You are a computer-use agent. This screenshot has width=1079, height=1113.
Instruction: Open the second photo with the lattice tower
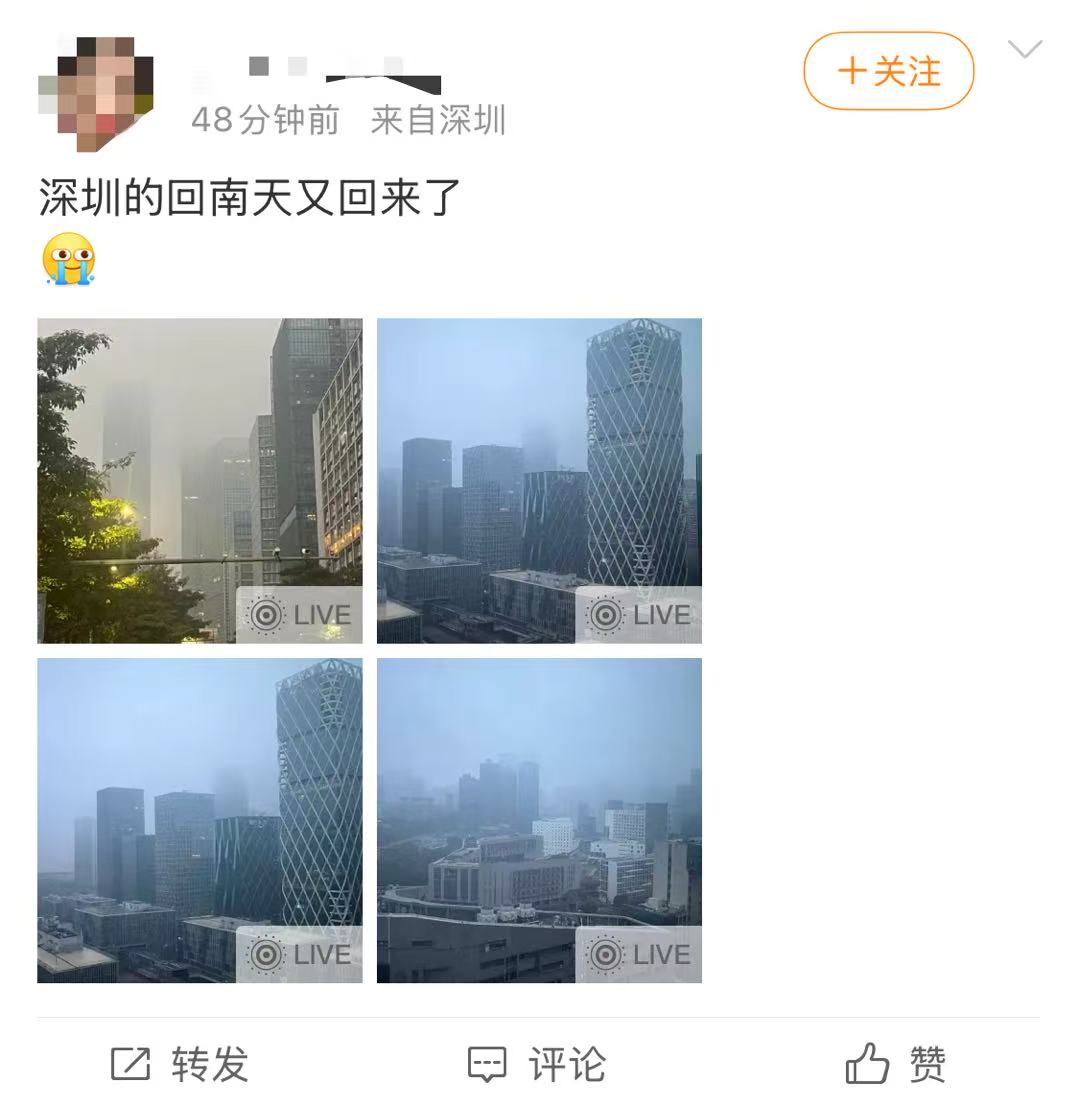pos(539,480)
